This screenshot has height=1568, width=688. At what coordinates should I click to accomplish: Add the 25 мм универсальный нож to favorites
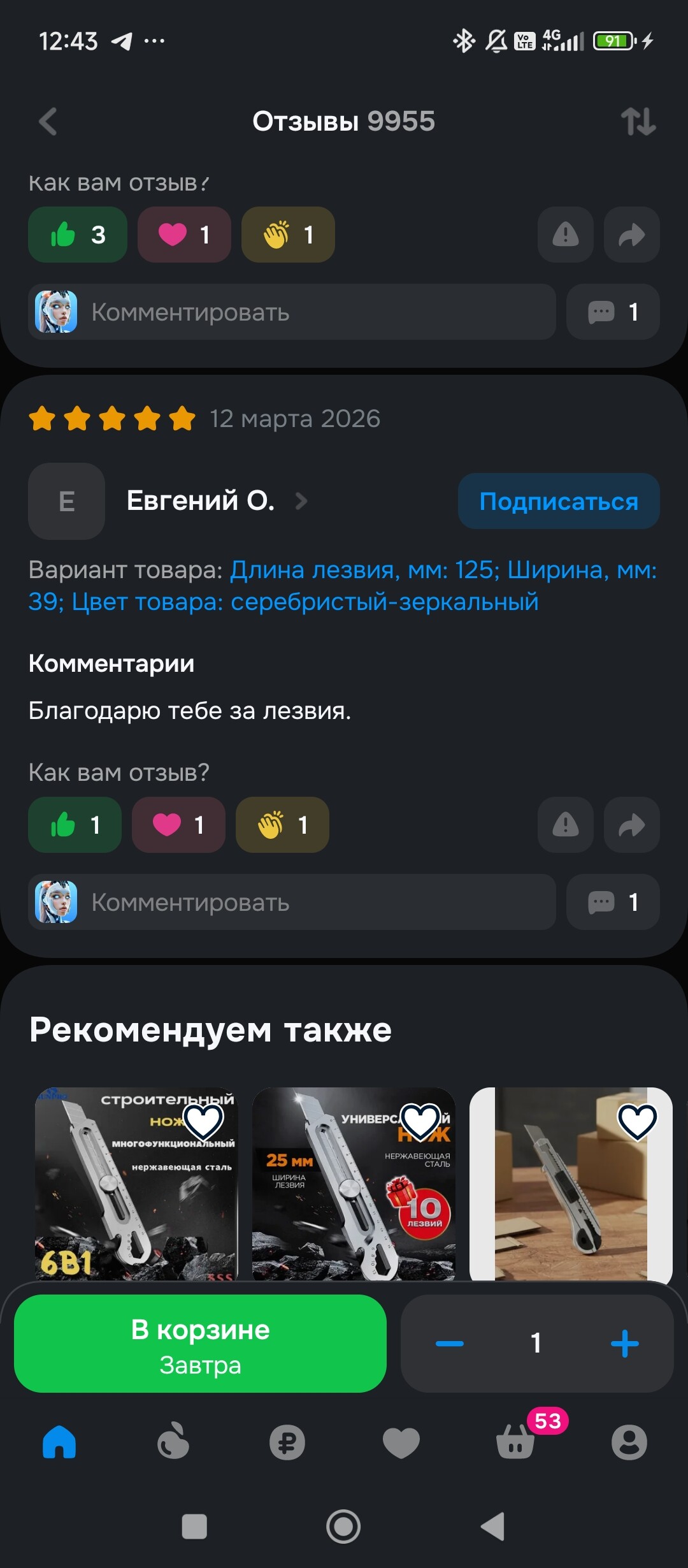pyautogui.click(x=420, y=1121)
